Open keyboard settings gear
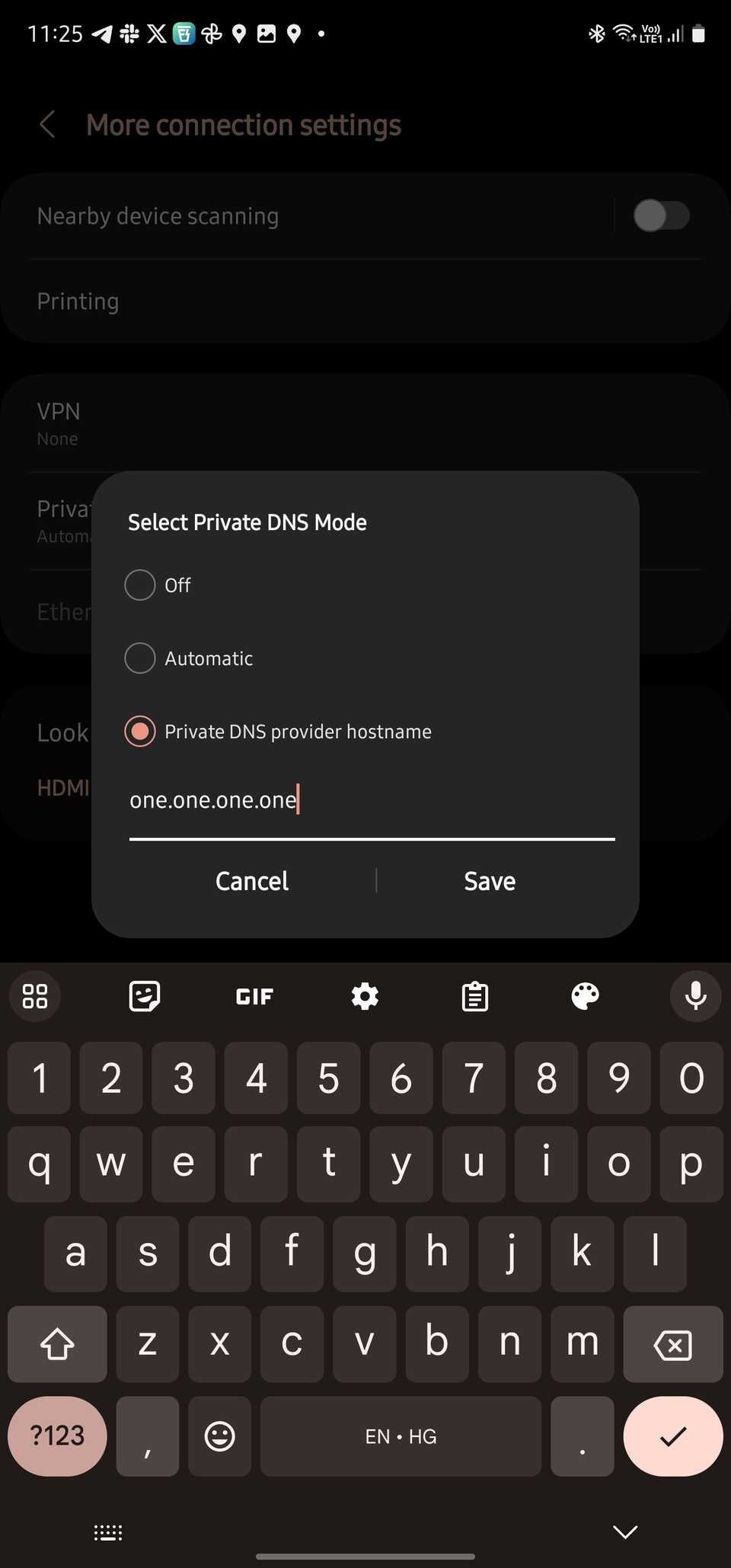The height and width of the screenshot is (1568, 731). pyautogui.click(x=365, y=996)
